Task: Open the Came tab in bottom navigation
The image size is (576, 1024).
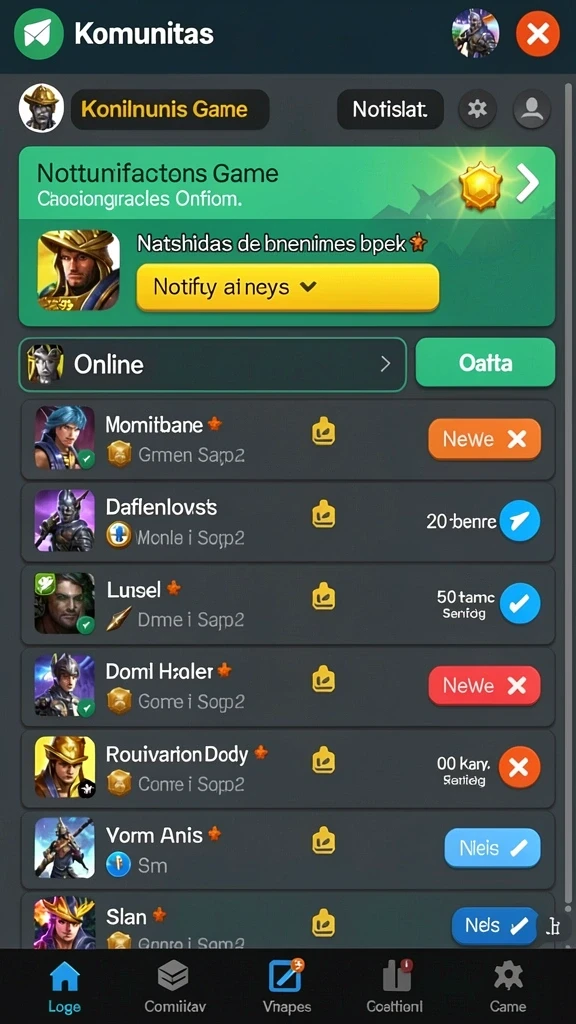Action: click(x=507, y=987)
